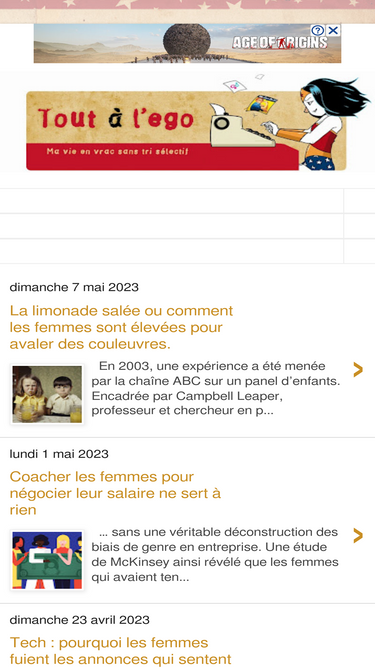Screen dimensions: 375x667
Task: Open article Tech : pourquoi les femmes fuient
Action: [120, 651]
